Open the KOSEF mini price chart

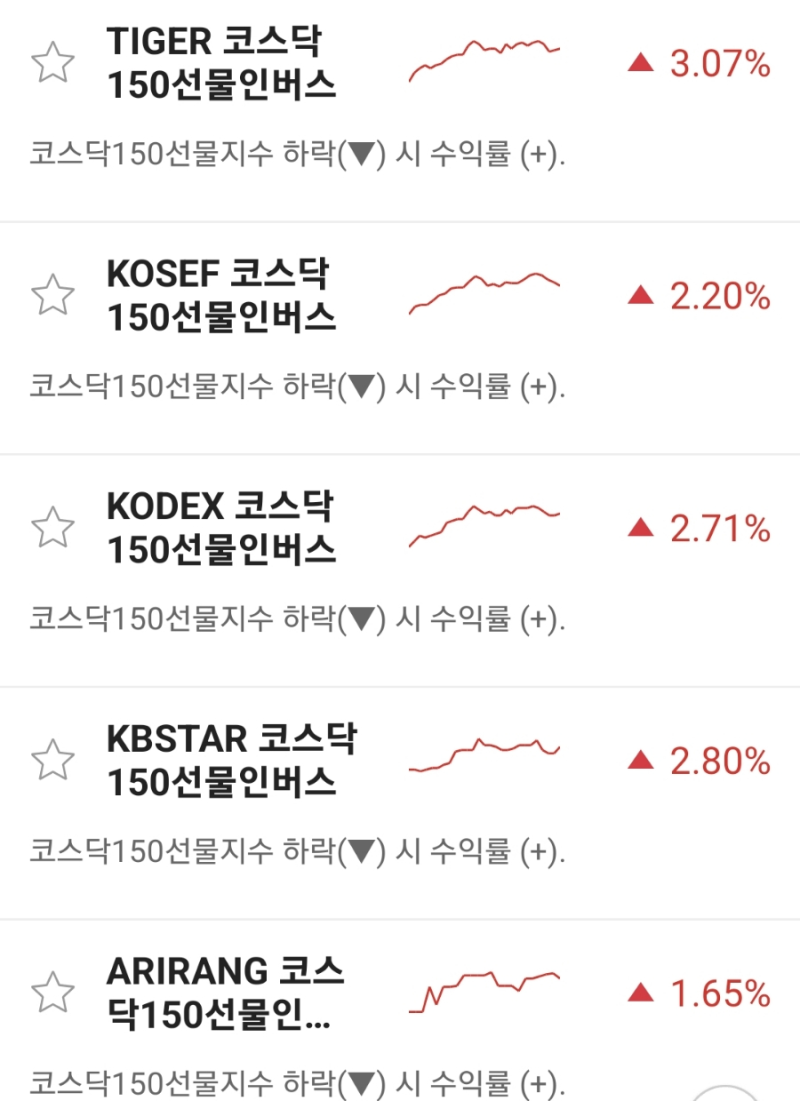pyautogui.click(x=485, y=290)
